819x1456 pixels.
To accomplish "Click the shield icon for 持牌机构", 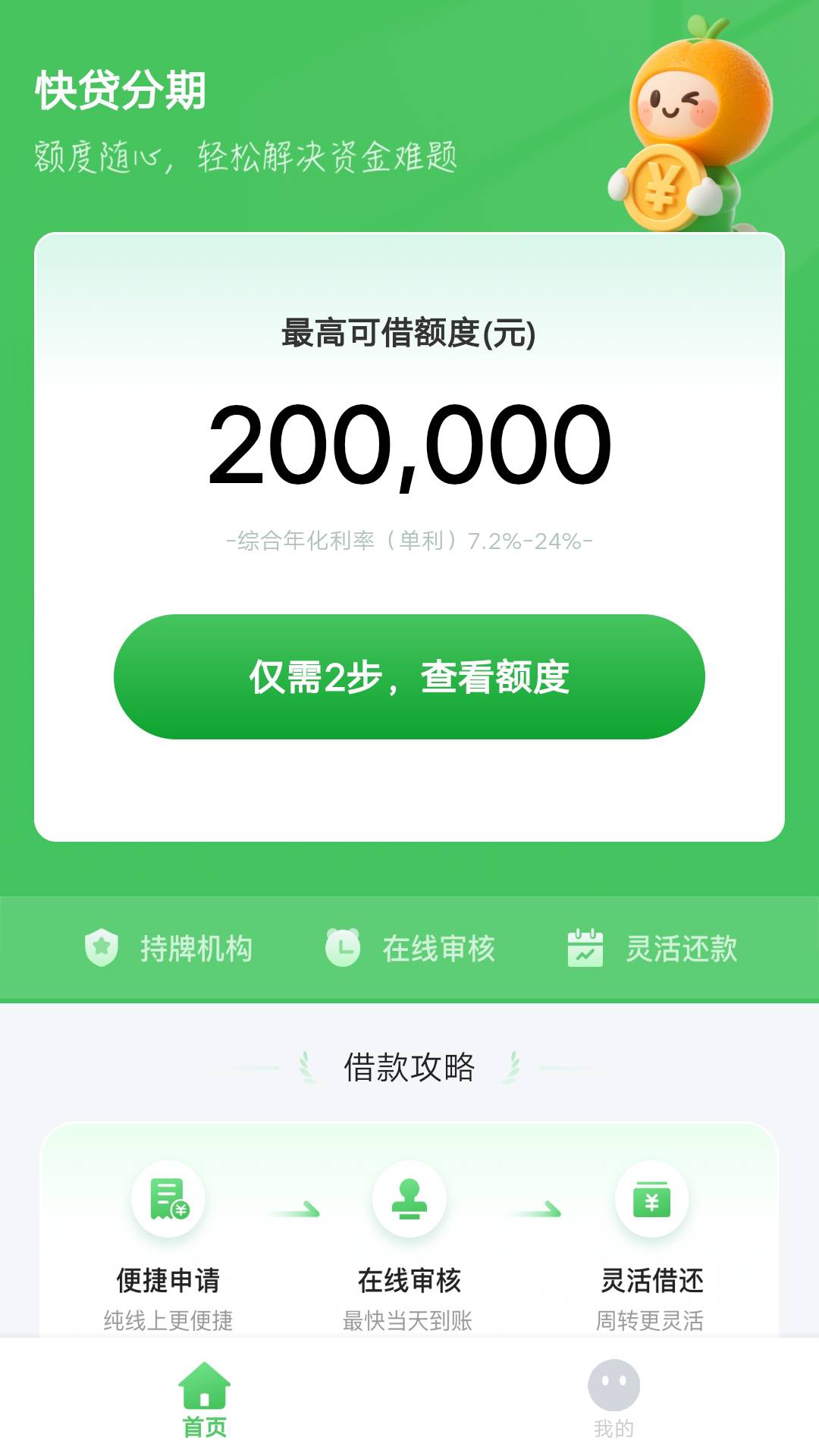I will (x=101, y=946).
